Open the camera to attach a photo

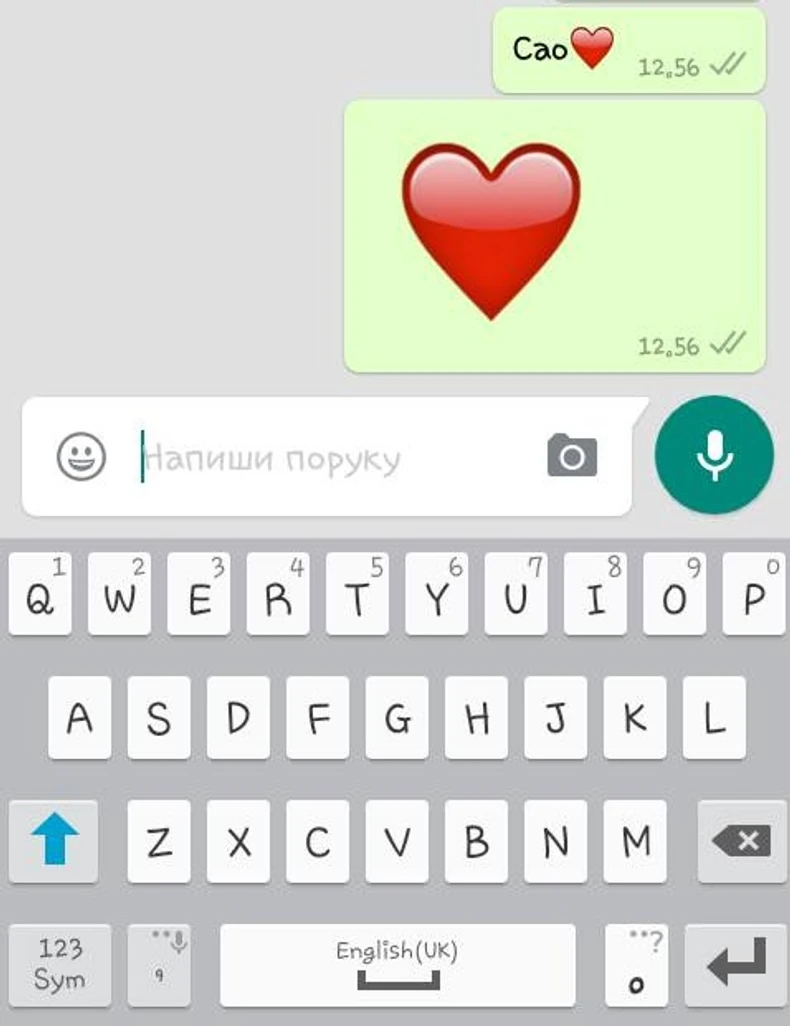572,456
